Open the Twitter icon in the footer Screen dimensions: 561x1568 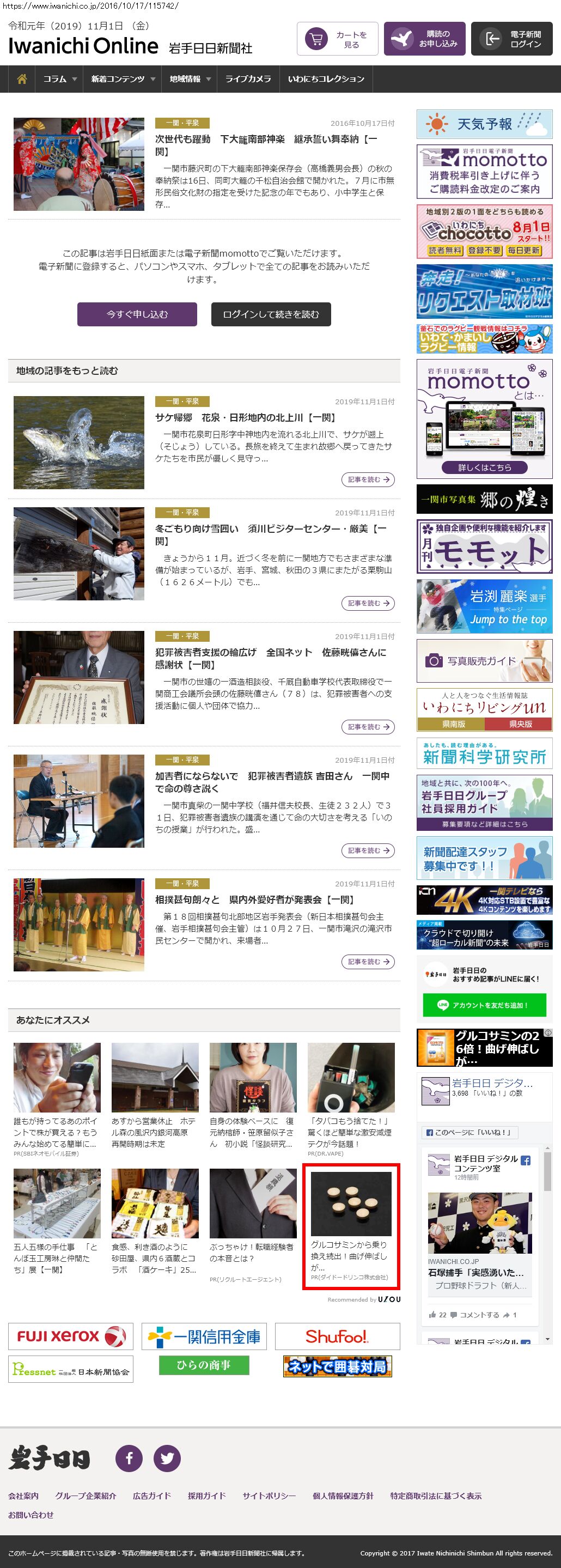(167, 1458)
